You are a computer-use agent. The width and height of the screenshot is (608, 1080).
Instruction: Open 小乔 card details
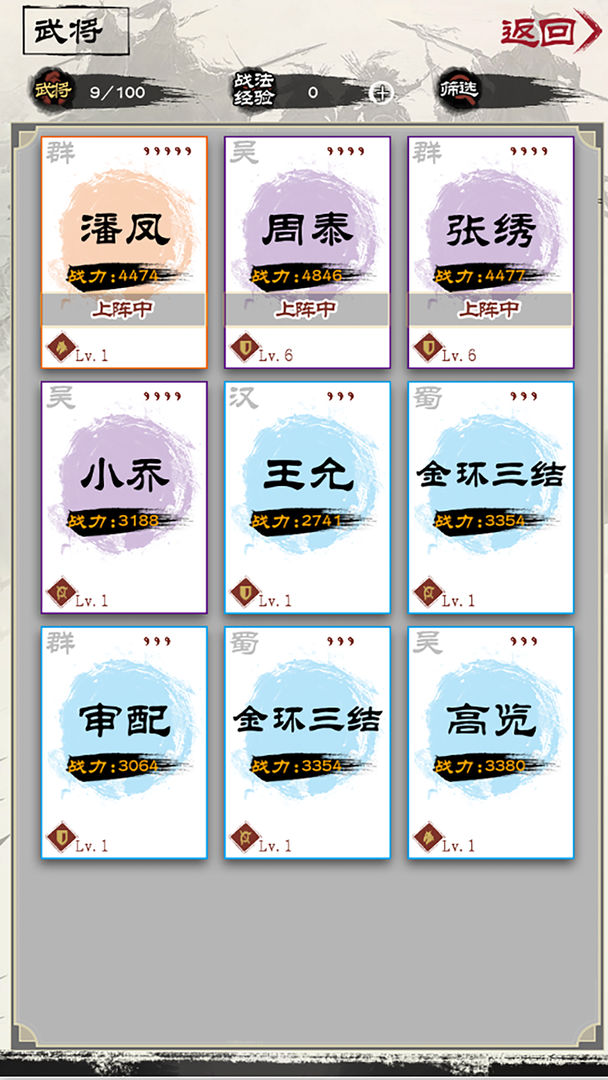click(x=124, y=496)
